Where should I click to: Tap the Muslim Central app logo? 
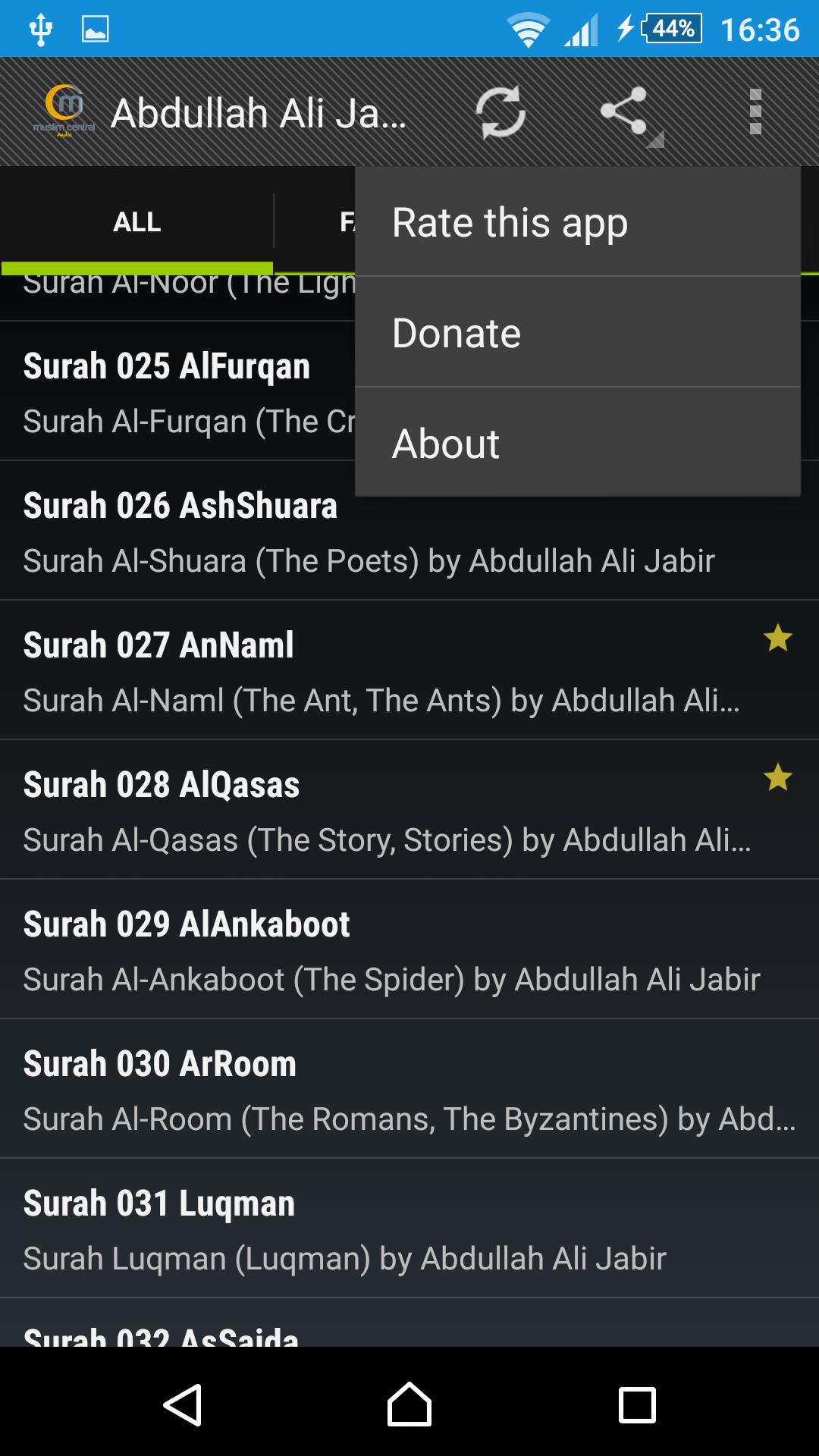click(64, 111)
